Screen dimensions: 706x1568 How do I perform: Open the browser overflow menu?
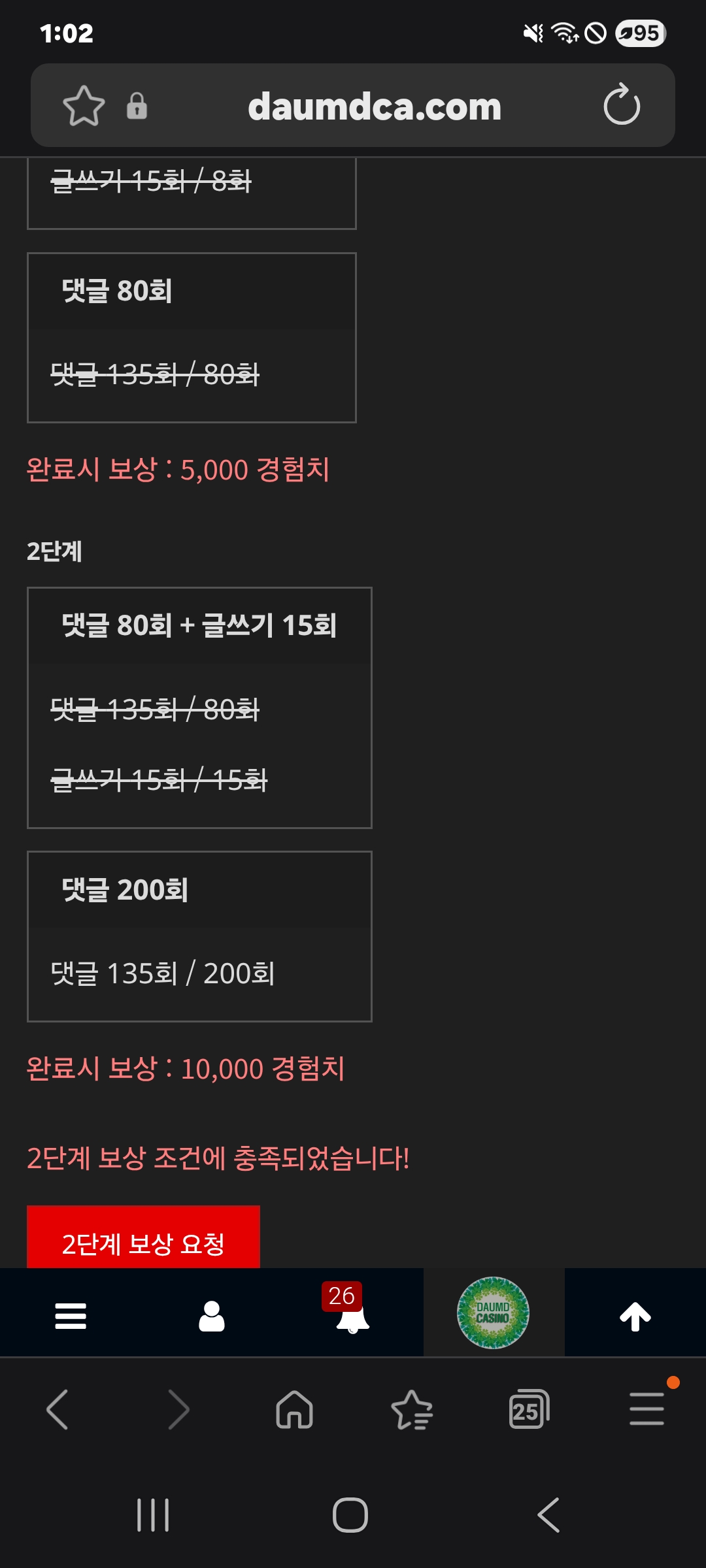(x=647, y=1409)
